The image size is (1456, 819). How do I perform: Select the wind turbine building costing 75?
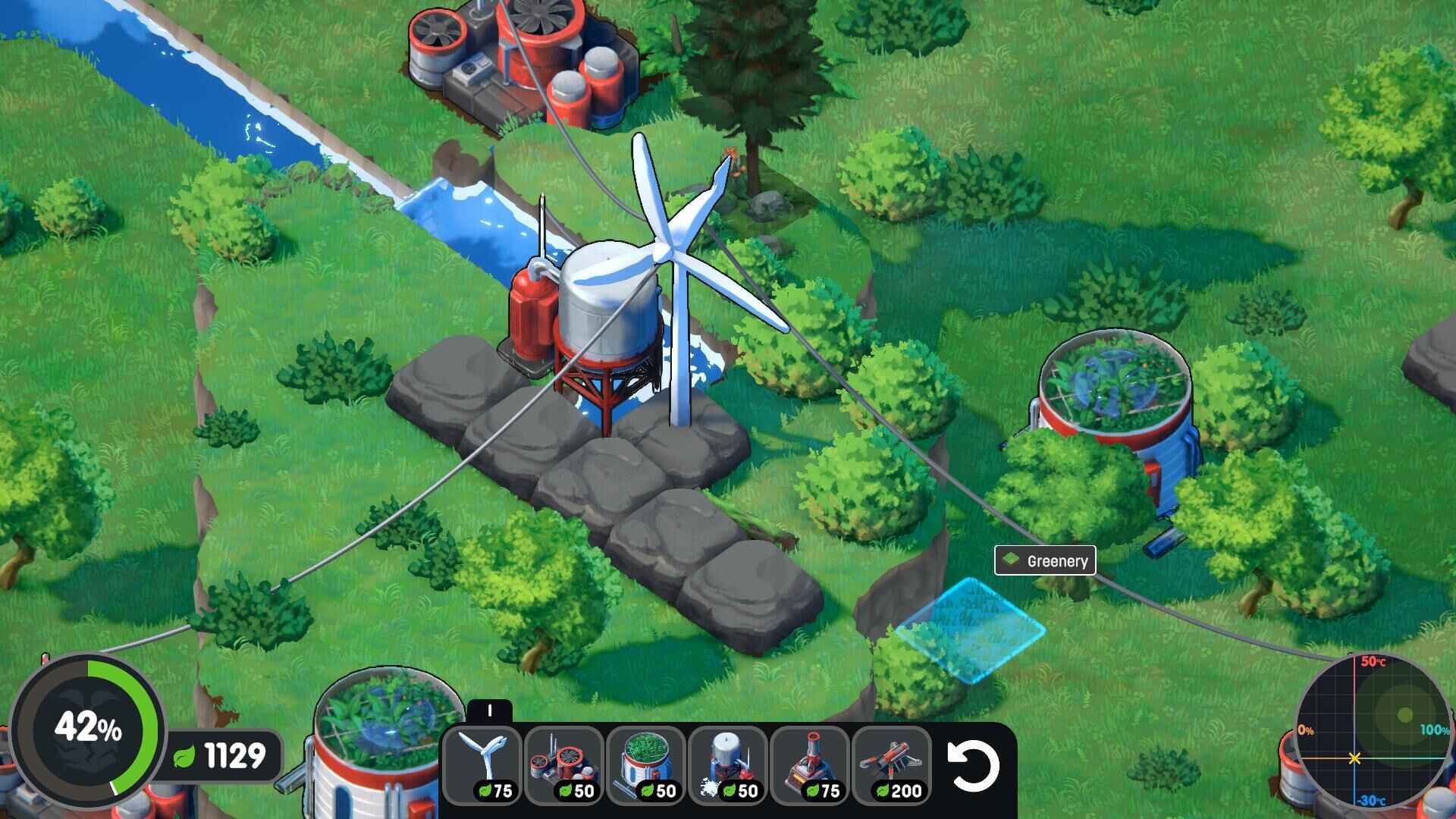coord(482,764)
